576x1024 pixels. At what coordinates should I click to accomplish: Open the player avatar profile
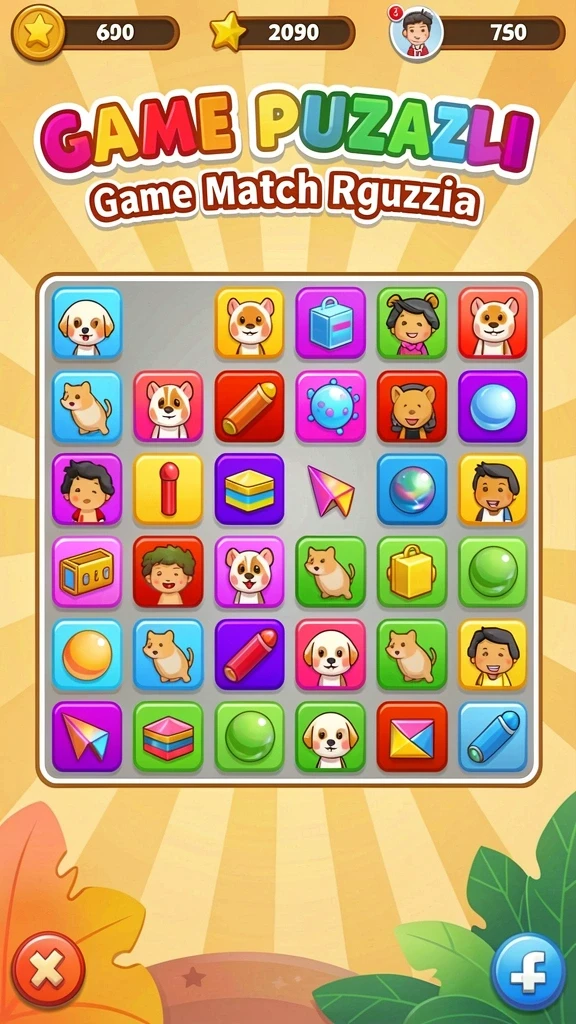pyautogui.click(x=416, y=32)
